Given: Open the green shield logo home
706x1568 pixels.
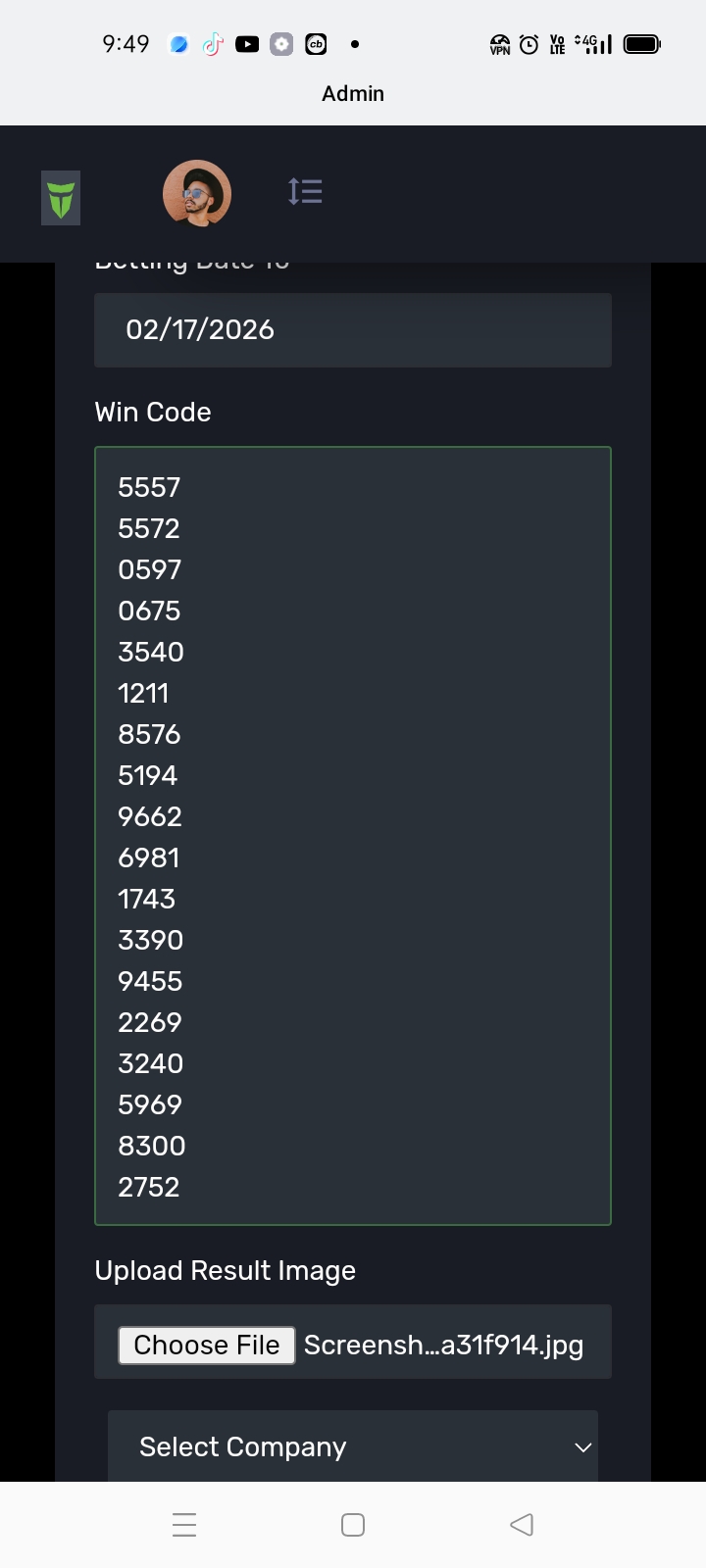Looking at the screenshot, I should 61,198.
